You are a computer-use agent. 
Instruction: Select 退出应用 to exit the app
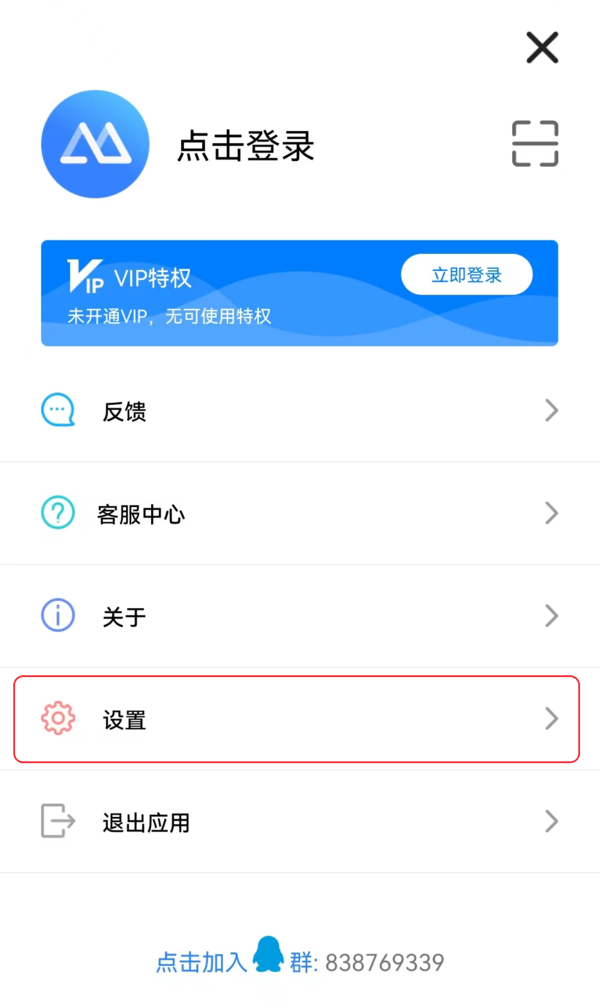click(300, 822)
